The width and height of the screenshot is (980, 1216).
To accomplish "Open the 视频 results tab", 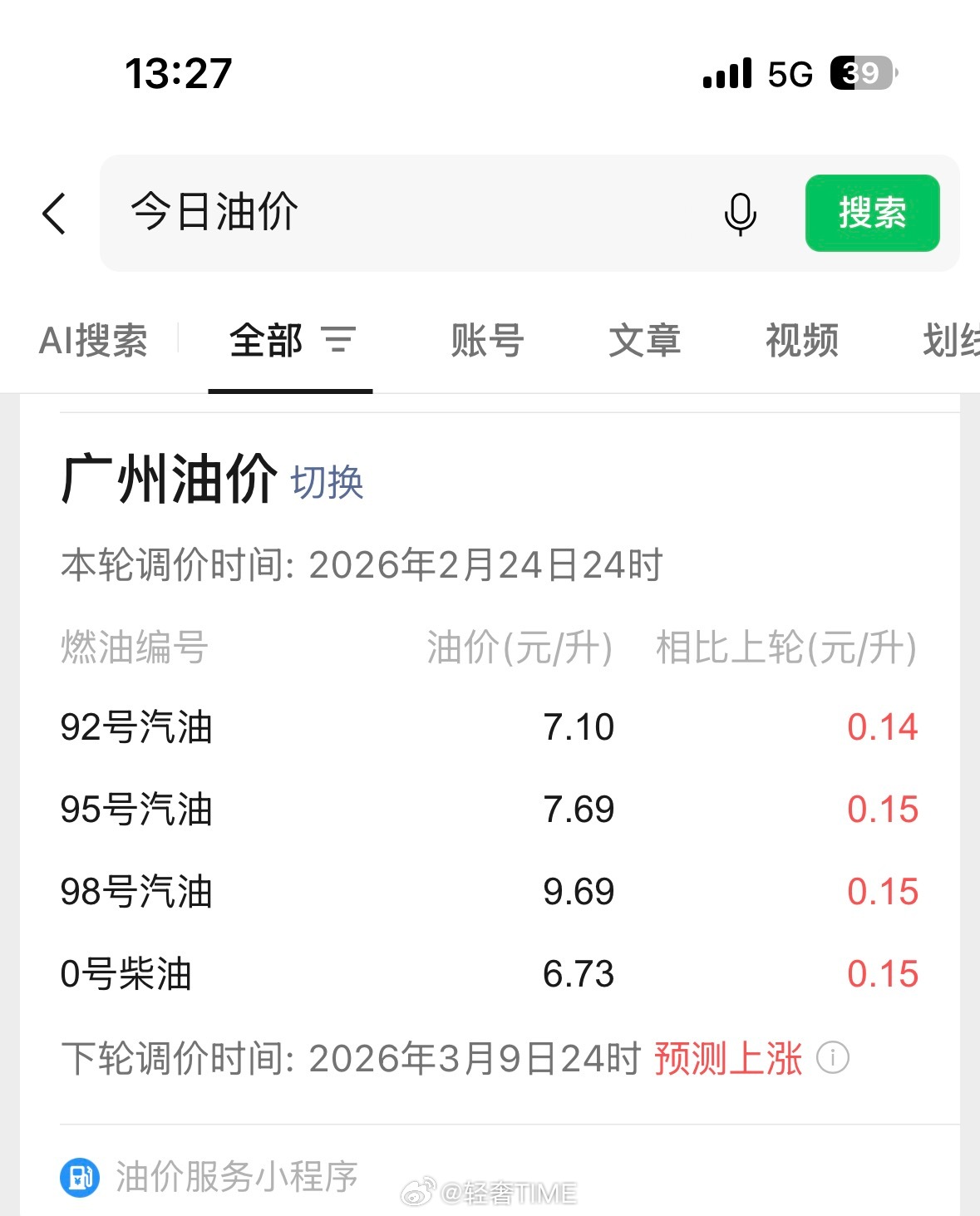I will 800,342.
